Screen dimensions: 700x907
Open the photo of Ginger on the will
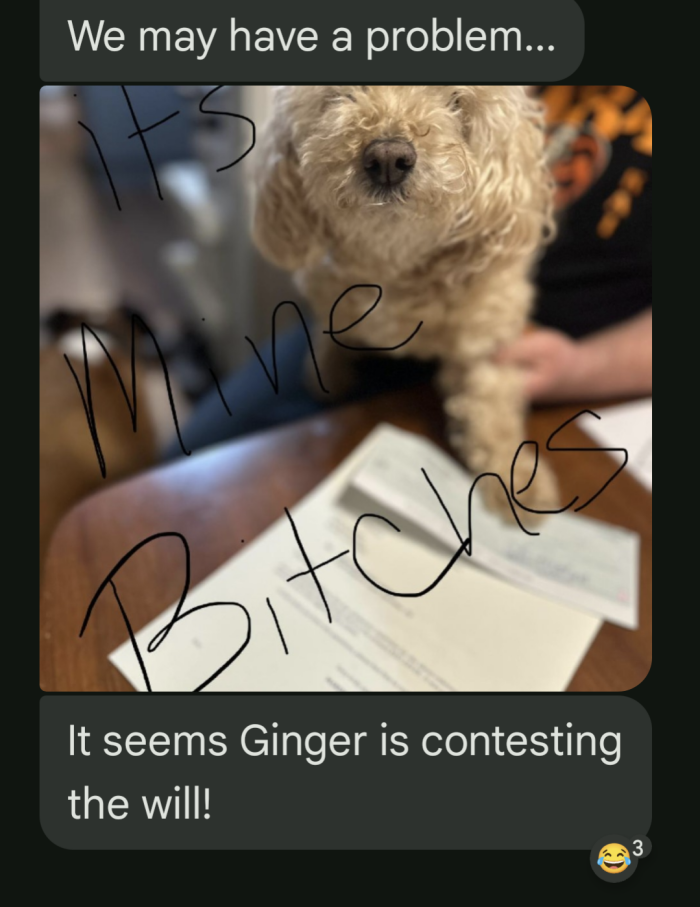coord(345,388)
